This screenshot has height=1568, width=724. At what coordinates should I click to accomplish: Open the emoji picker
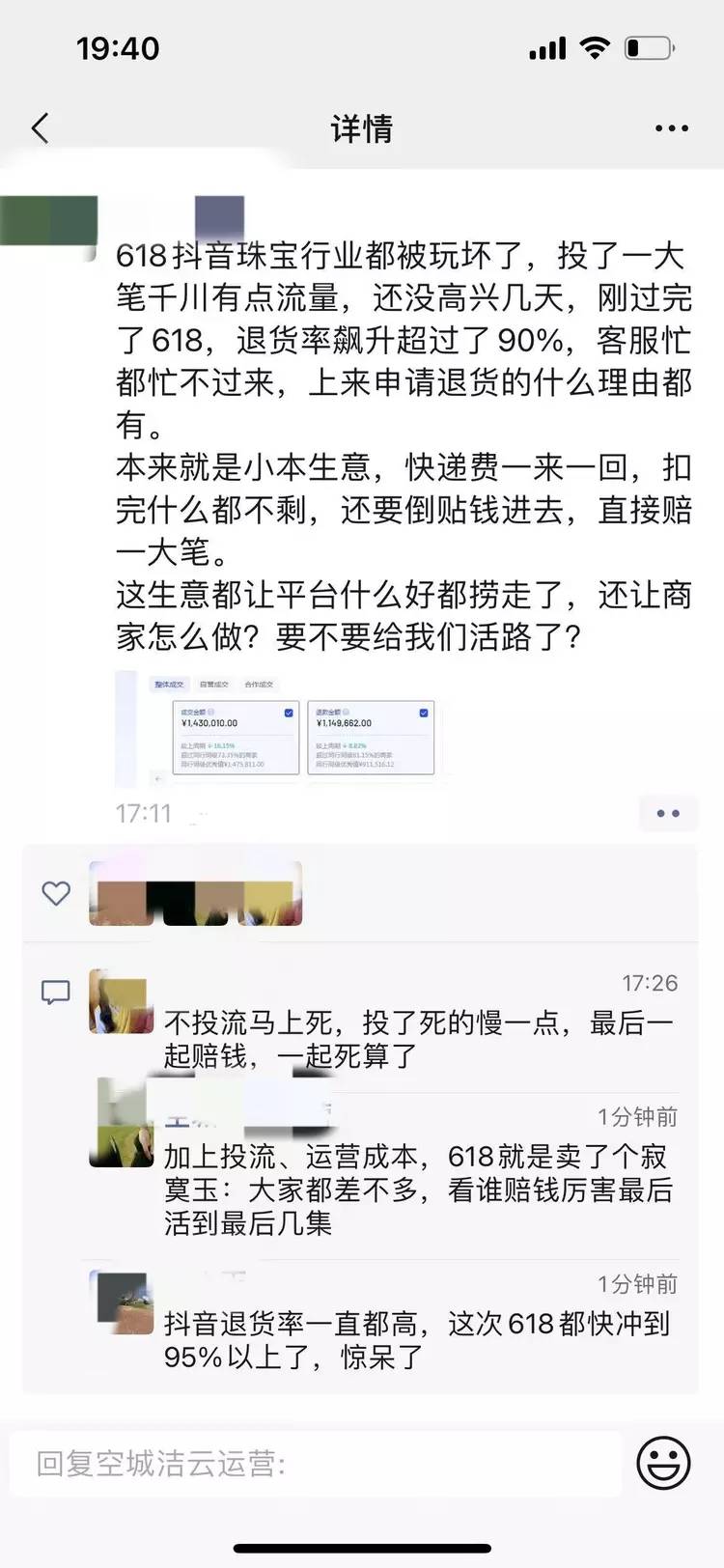point(663,1463)
